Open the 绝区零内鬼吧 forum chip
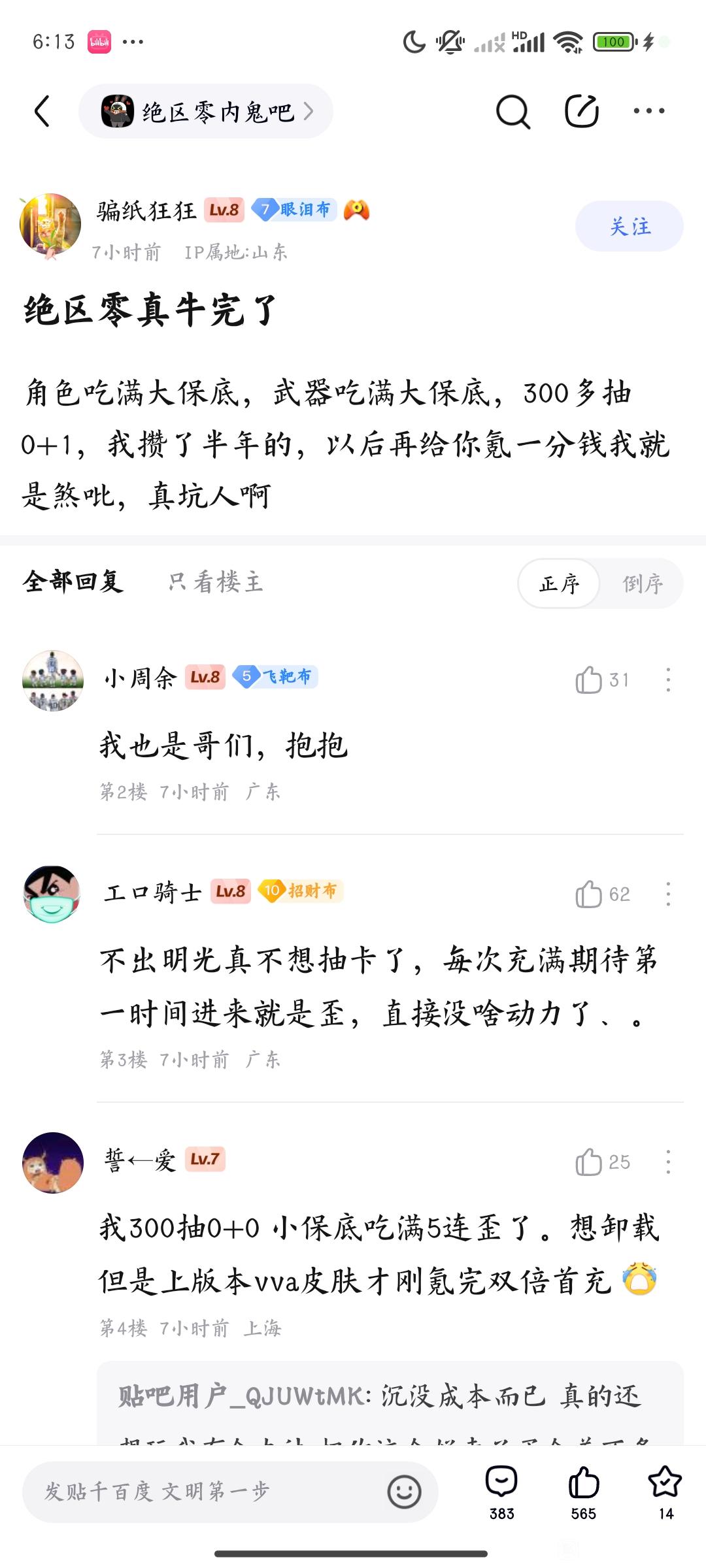This screenshot has height=1568, width=706. pyautogui.click(x=206, y=112)
